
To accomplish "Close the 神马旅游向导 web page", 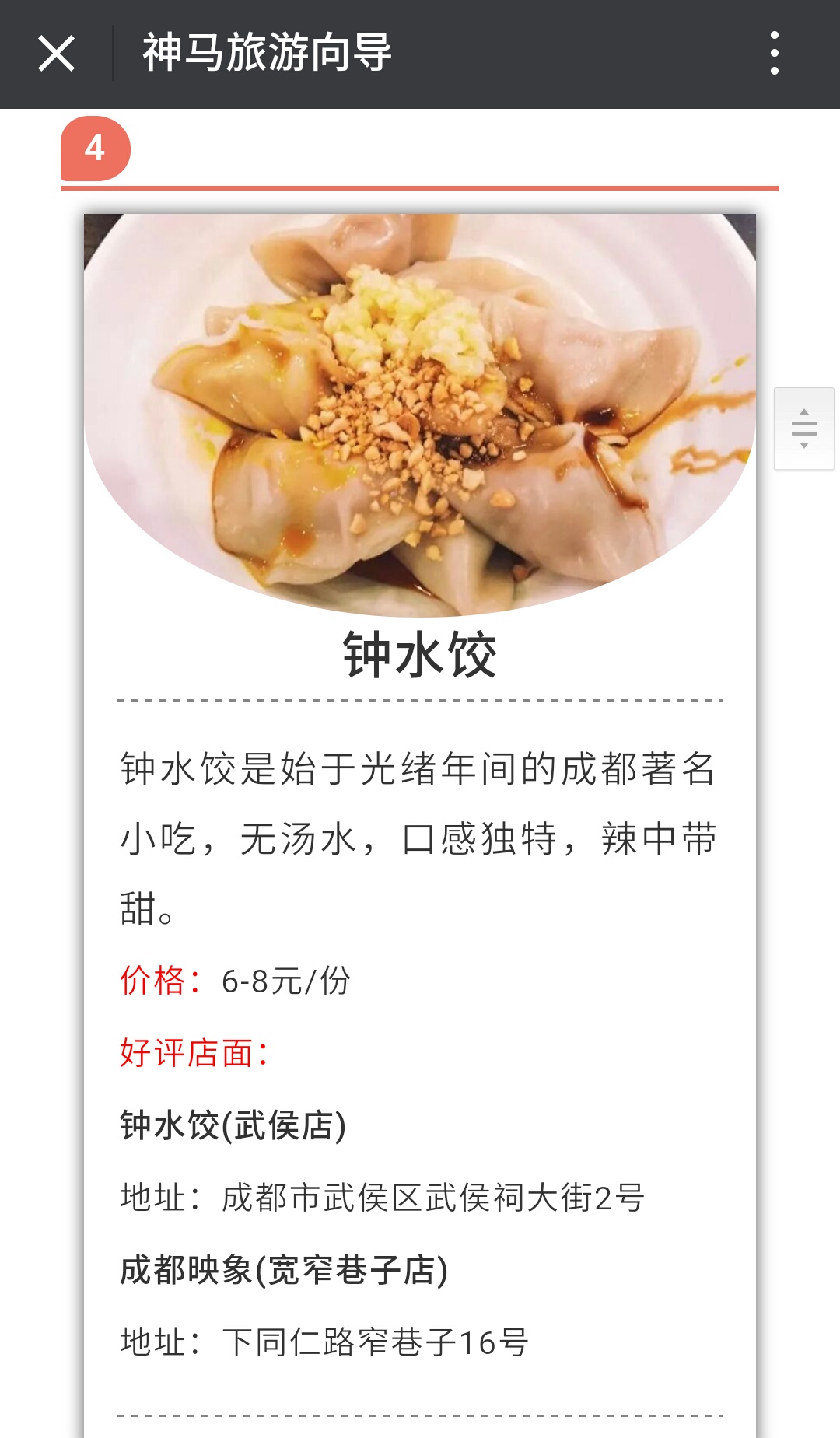I will tap(56, 54).
